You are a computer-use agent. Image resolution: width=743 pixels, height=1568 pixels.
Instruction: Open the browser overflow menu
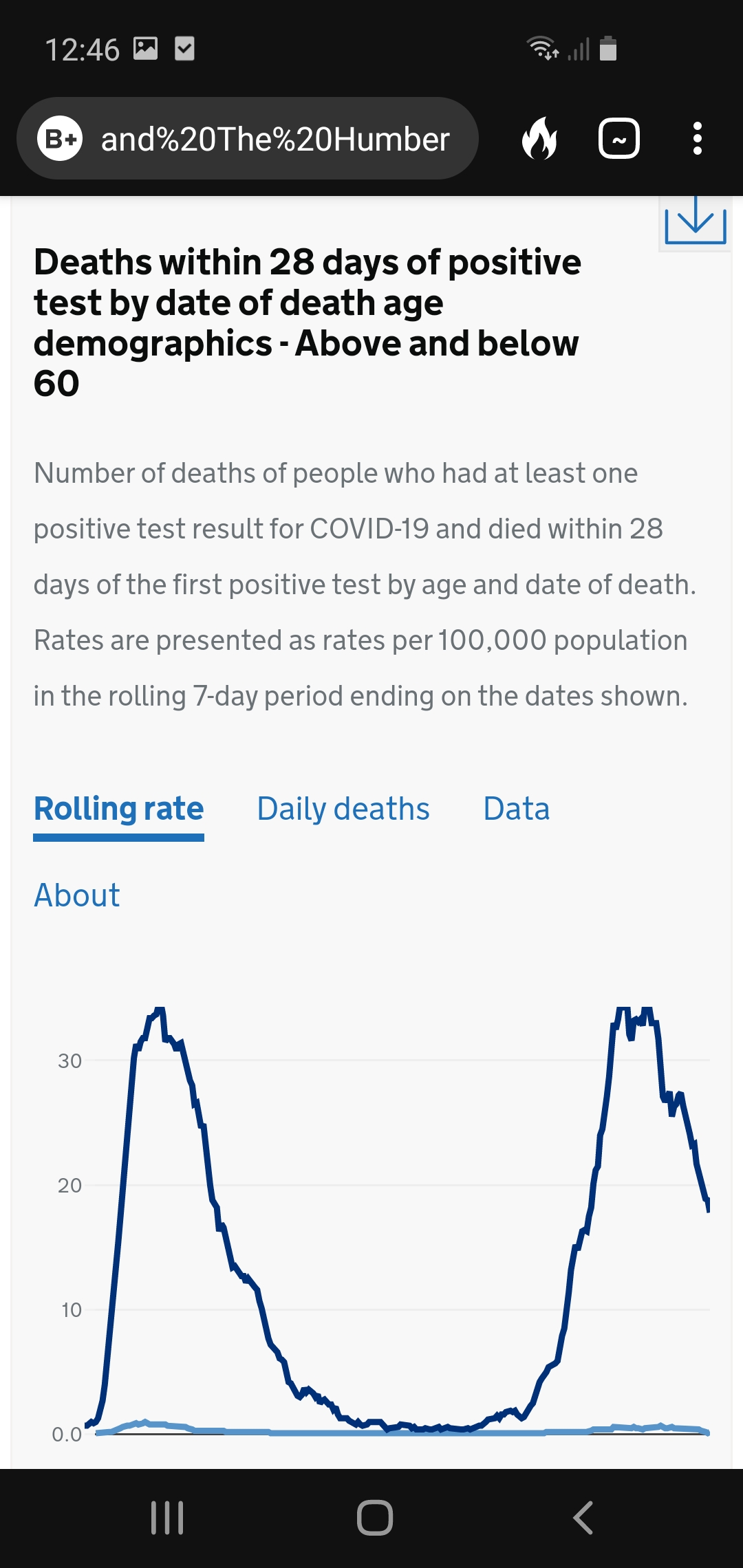[x=697, y=138]
